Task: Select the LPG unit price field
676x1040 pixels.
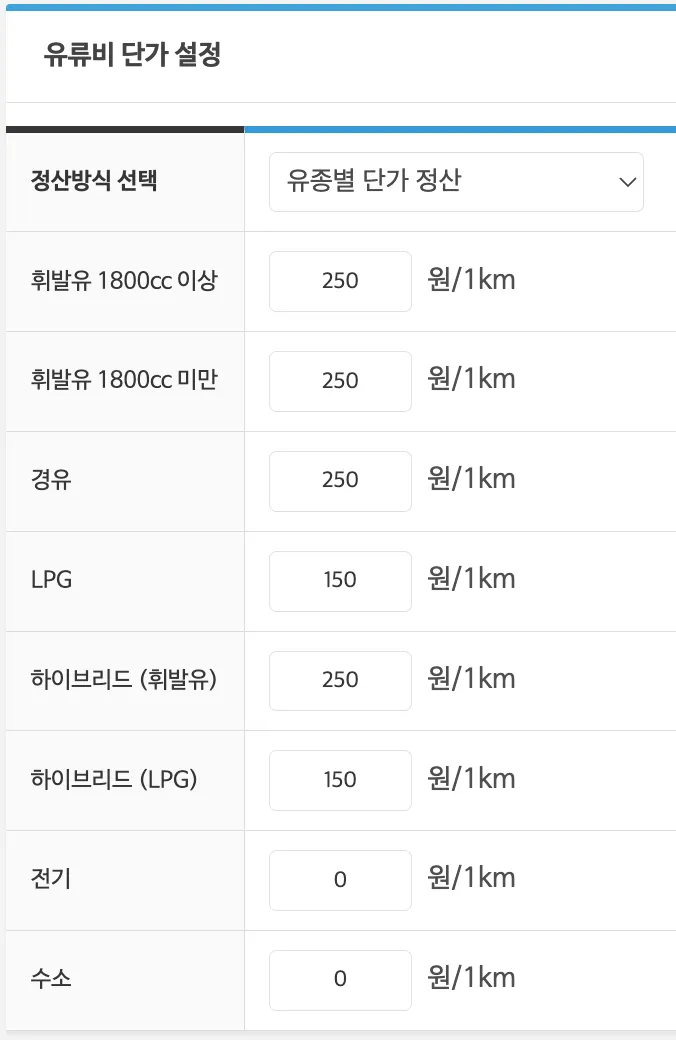Action: pyautogui.click(x=340, y=581)
